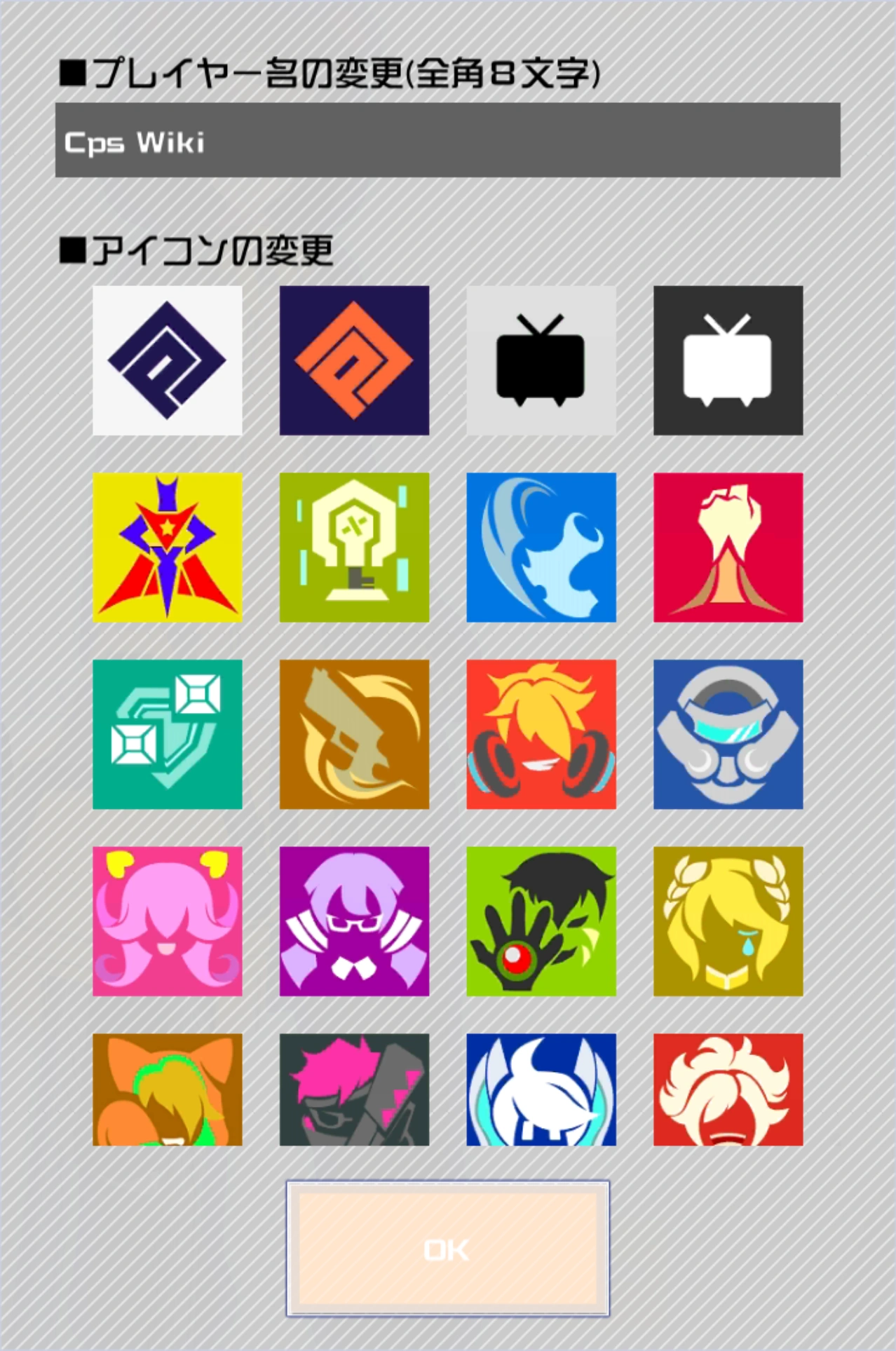Pick the pink-haired character on dark gray icon
The width and height of the screenshot is (896, 1351).
pos(354,1089)
